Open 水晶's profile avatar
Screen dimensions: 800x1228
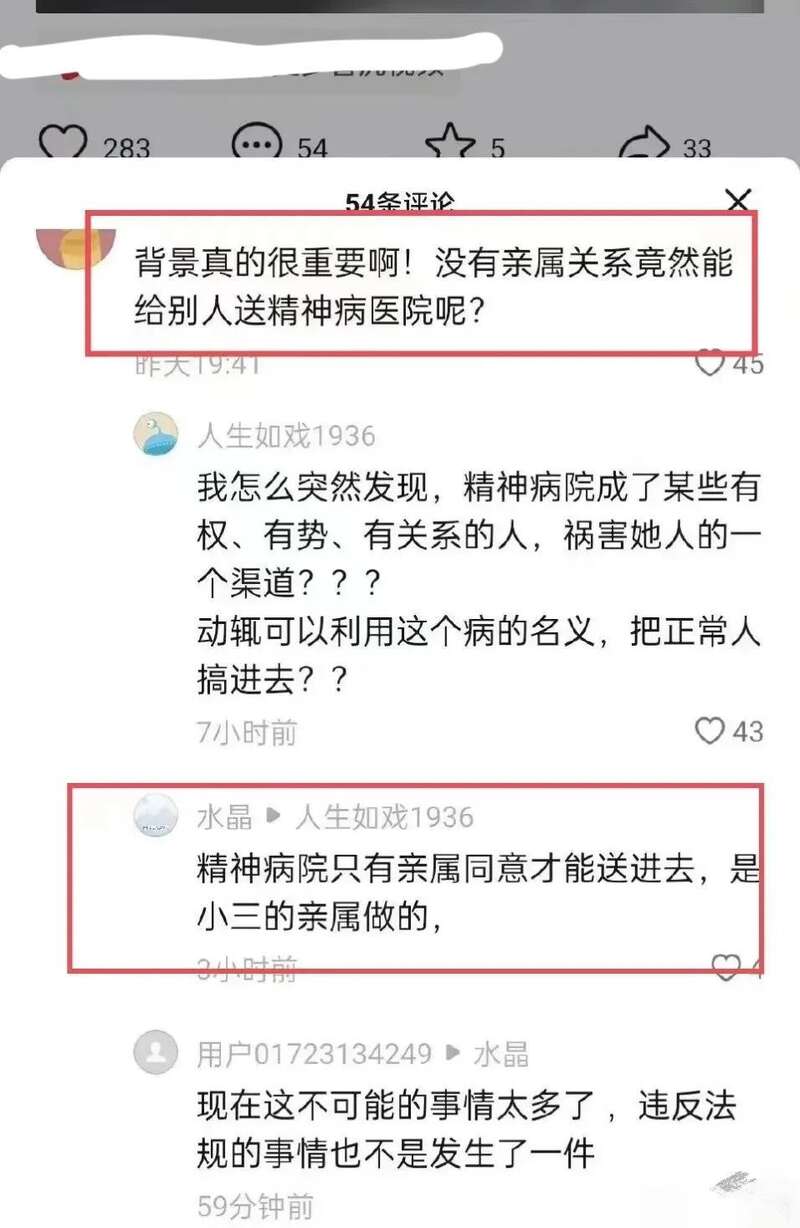(156, 817)
